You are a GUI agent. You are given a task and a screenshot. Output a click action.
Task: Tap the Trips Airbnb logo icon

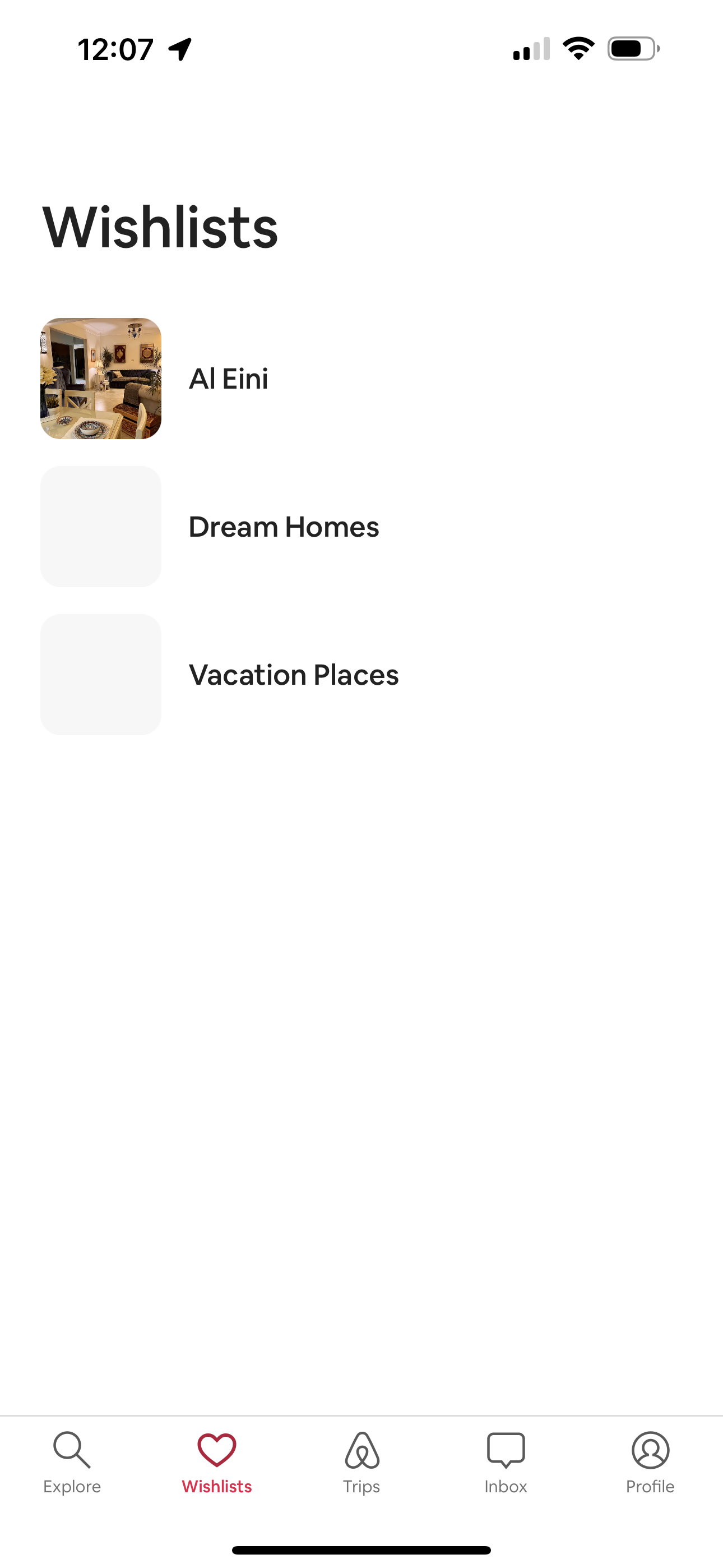coord(361,1447)
